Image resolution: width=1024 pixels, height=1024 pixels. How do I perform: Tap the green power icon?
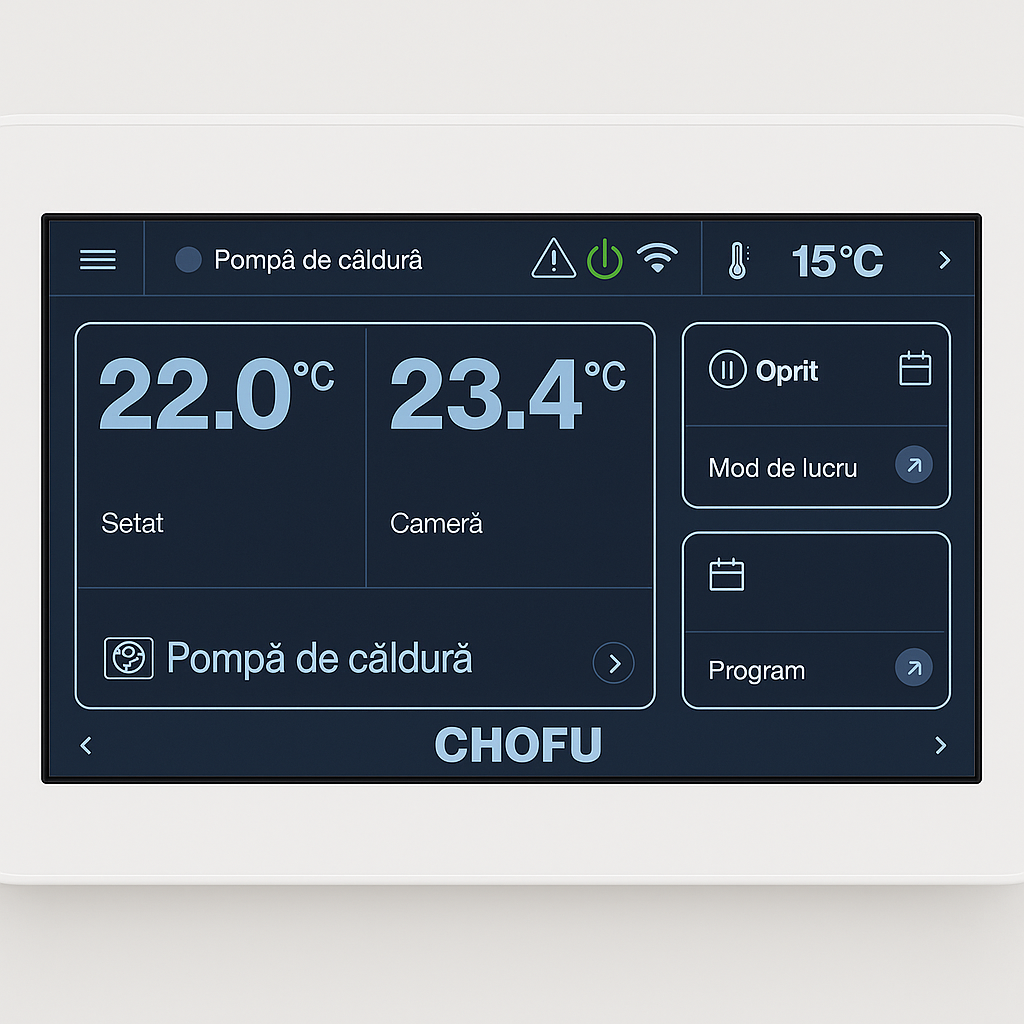(604, 260)
